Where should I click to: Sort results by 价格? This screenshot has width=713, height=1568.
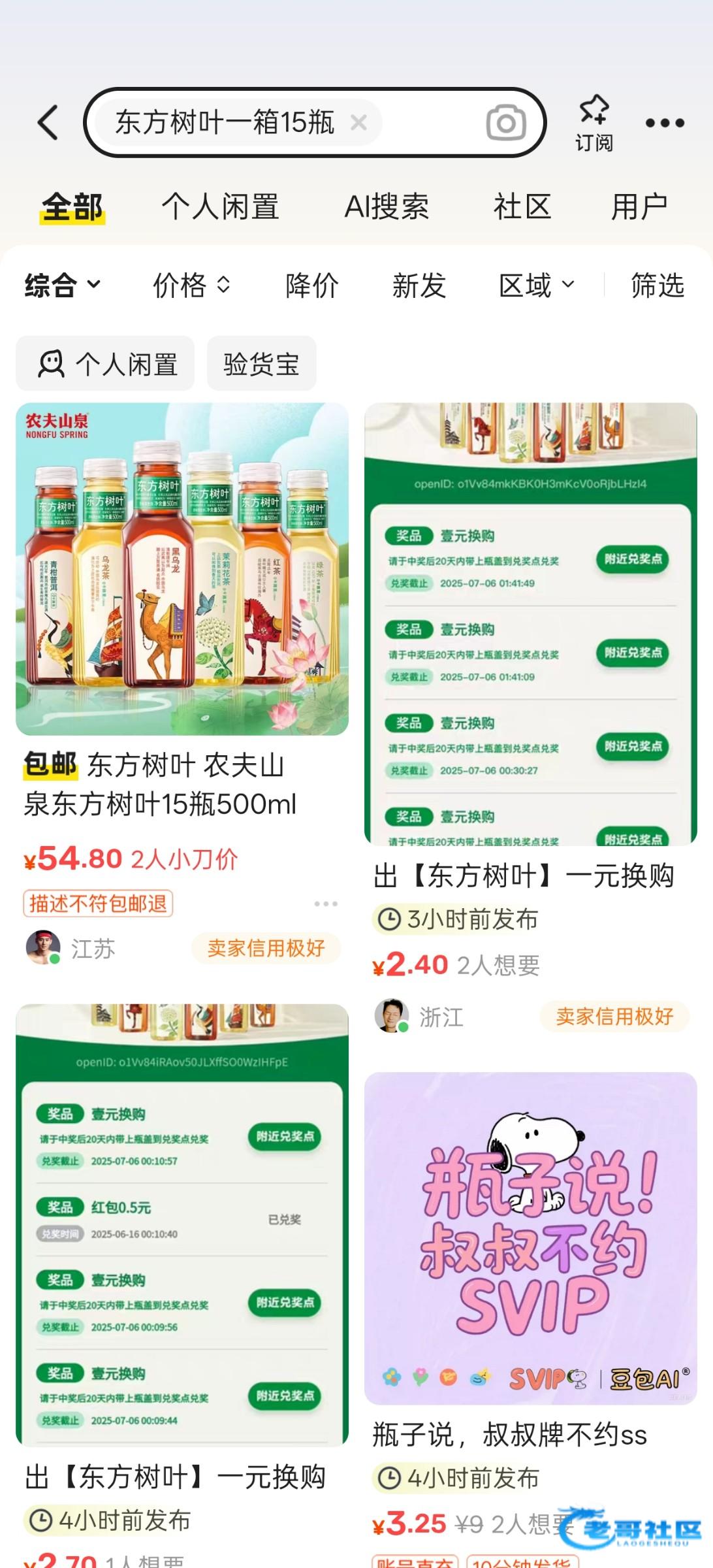(191, 285)
